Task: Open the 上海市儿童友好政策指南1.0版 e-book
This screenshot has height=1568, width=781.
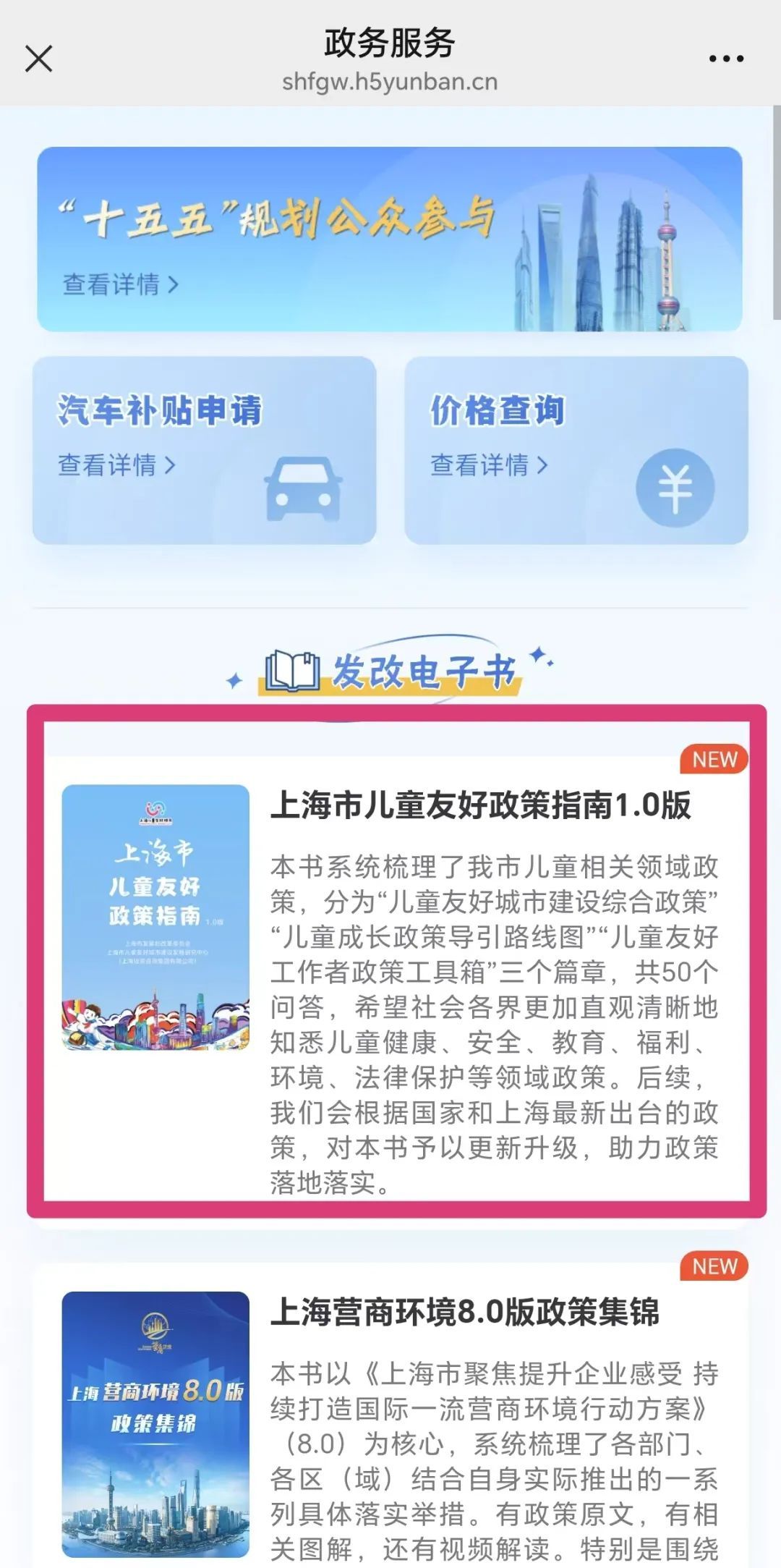Action: pyautogui.click(x=480, y=805)
